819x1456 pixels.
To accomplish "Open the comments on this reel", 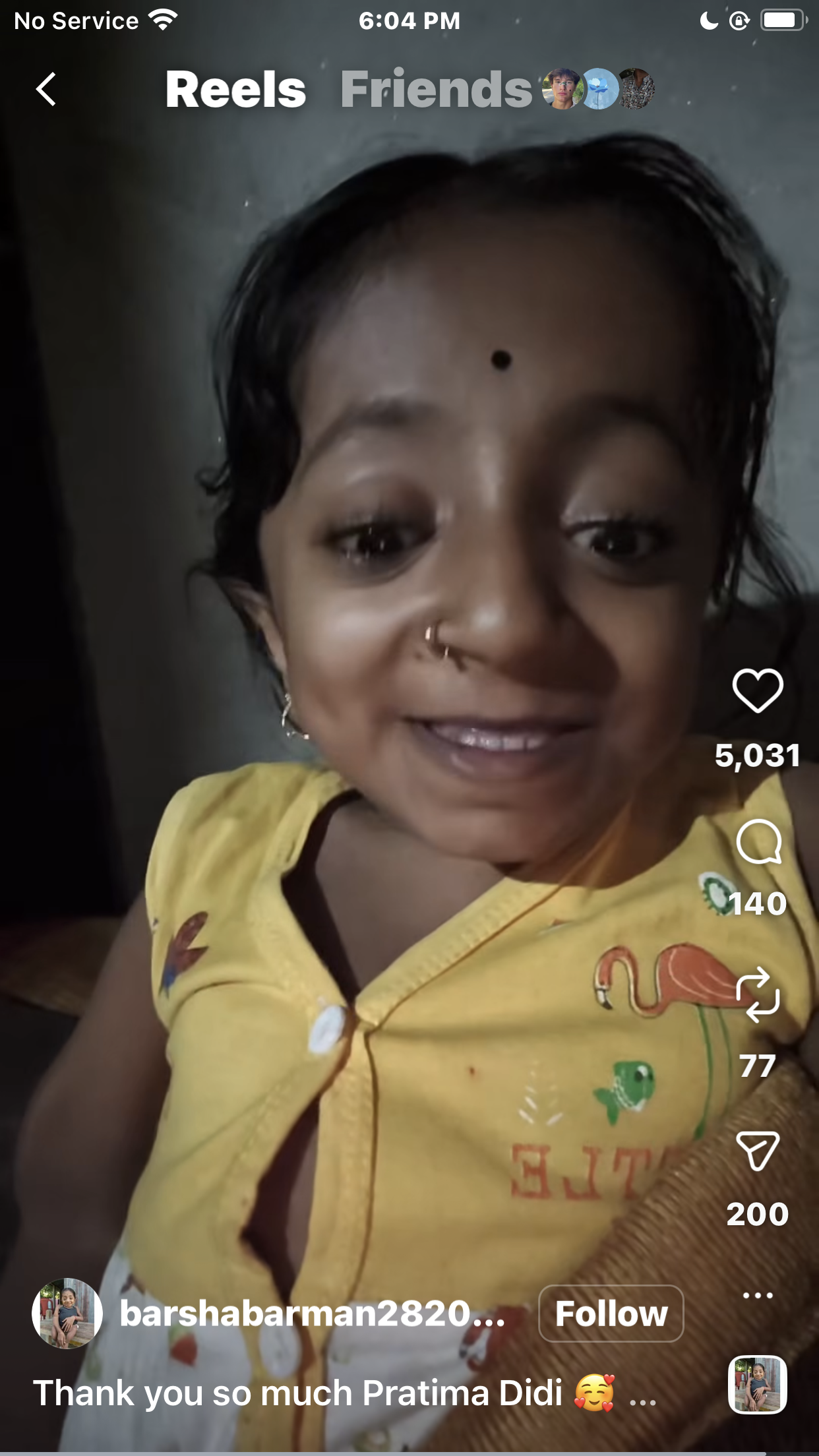I will click(x=758, y=843).
